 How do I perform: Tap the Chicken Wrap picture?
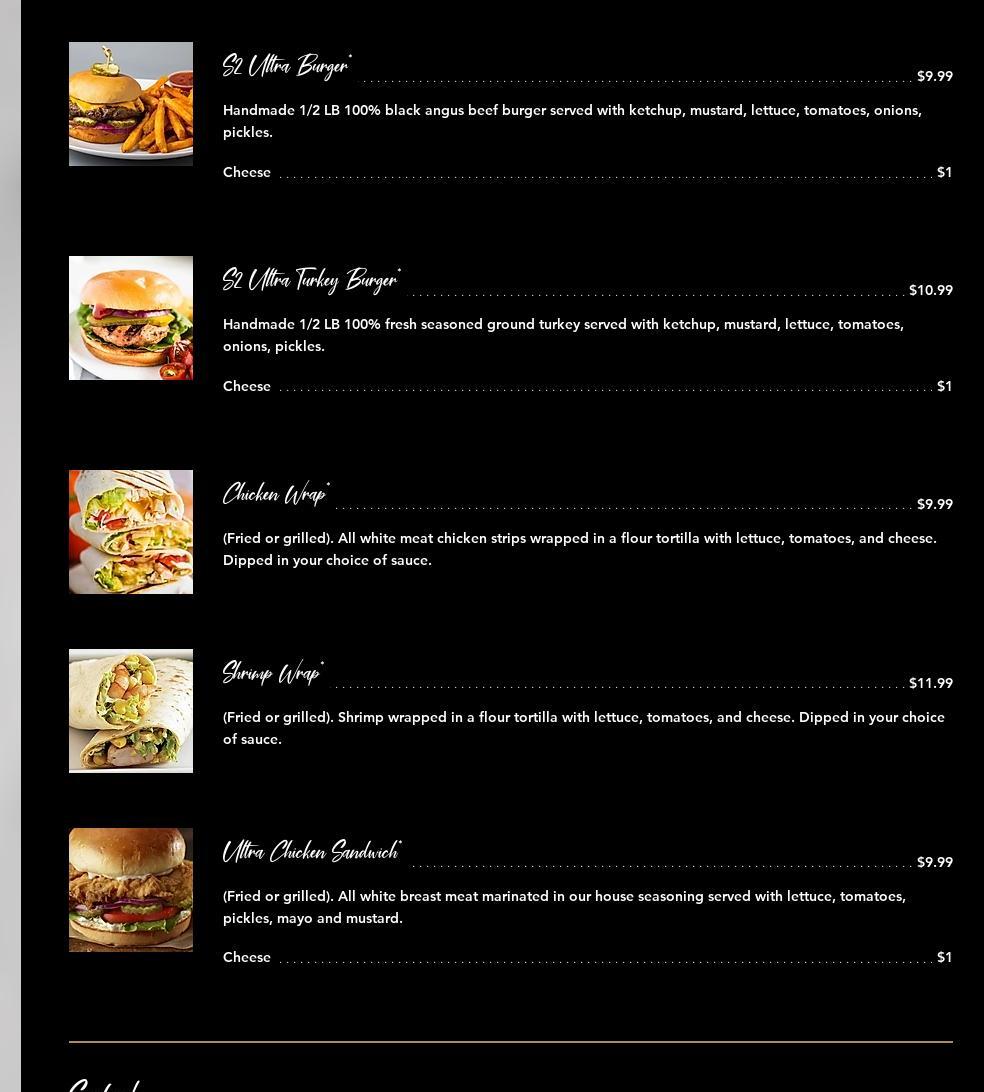[131, 532]
